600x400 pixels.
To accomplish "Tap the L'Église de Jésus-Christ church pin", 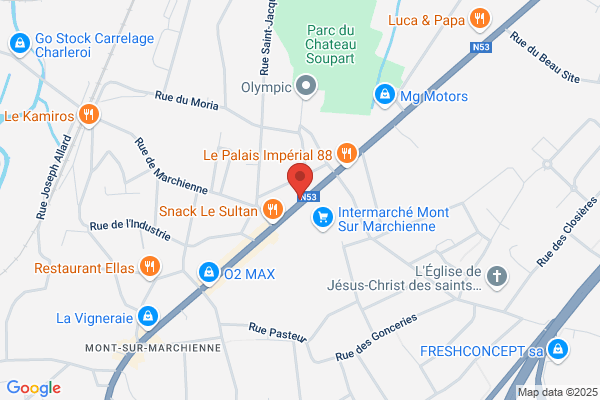I will click(497, 277).
